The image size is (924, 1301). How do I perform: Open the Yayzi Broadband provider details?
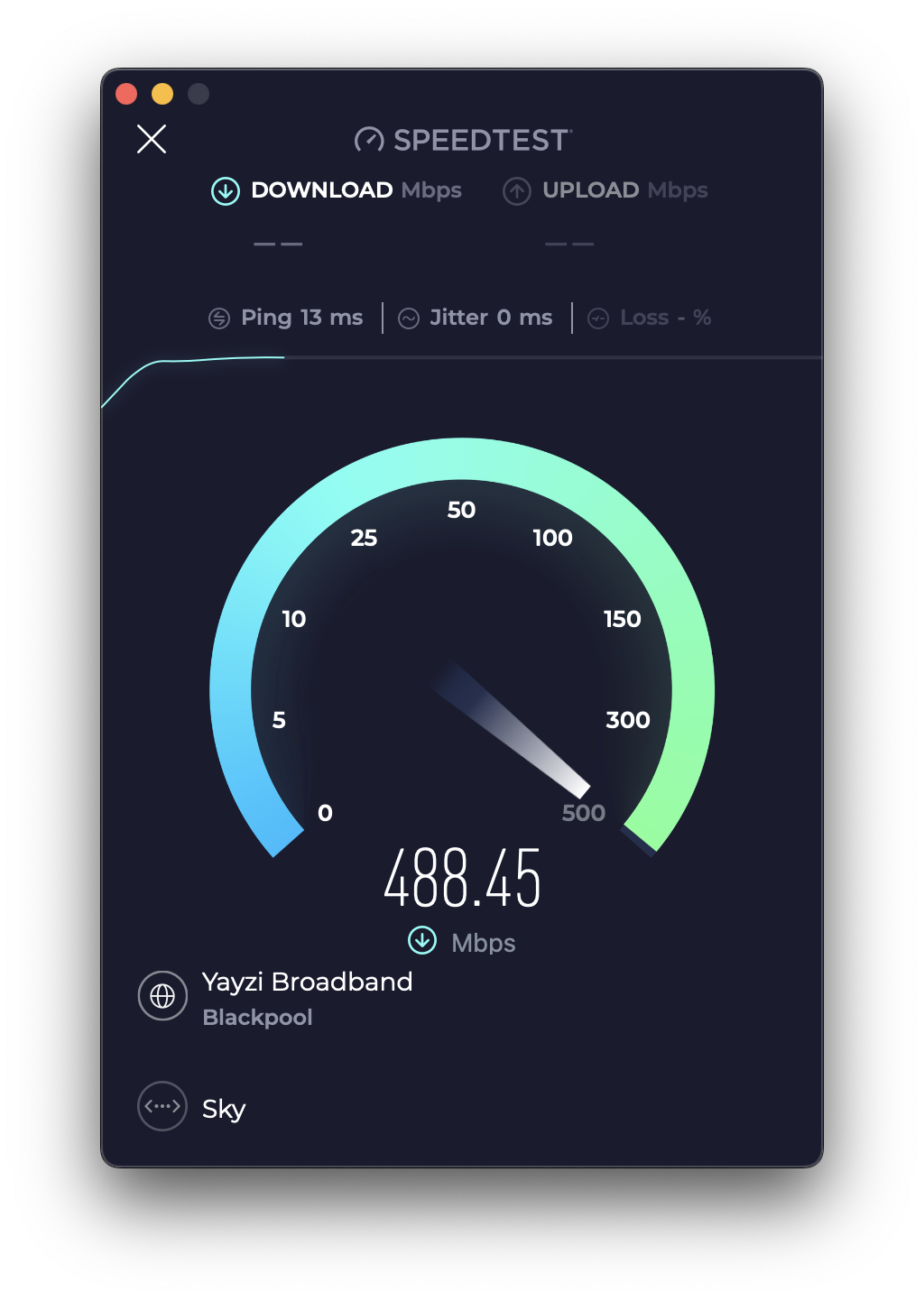point(307,982)
